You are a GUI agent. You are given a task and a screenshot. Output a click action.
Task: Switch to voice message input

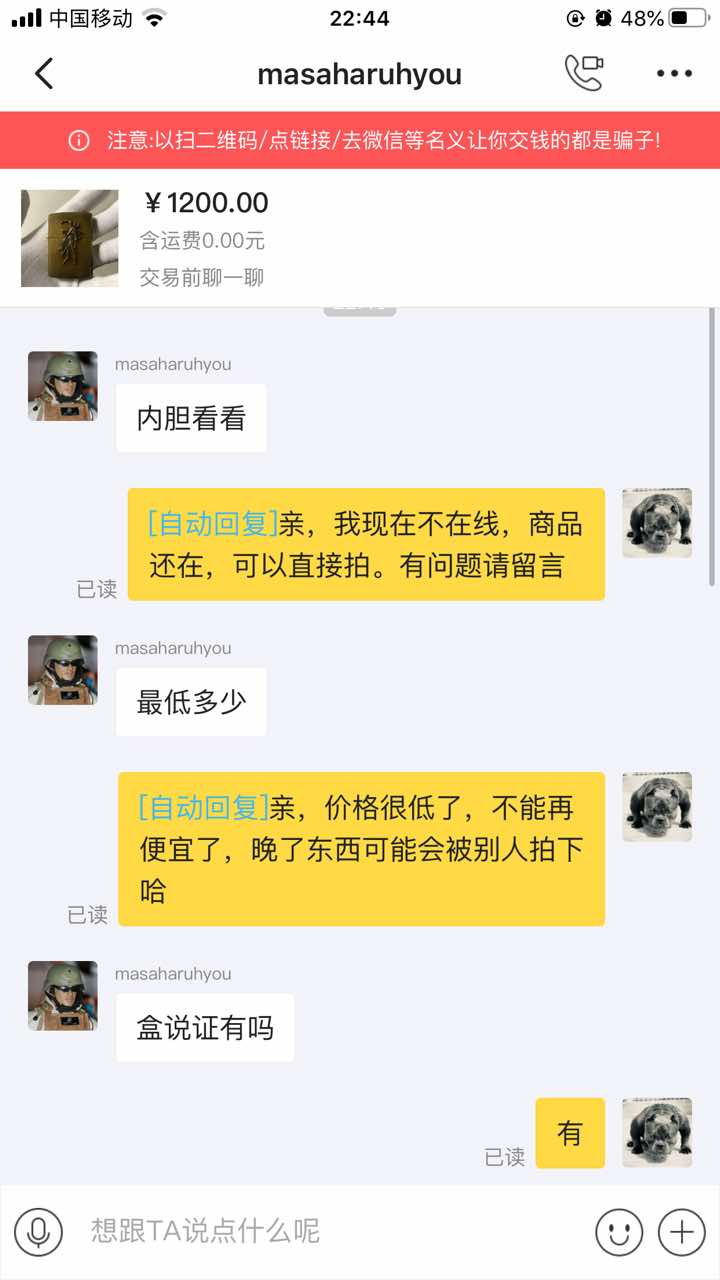(39, 1231)
